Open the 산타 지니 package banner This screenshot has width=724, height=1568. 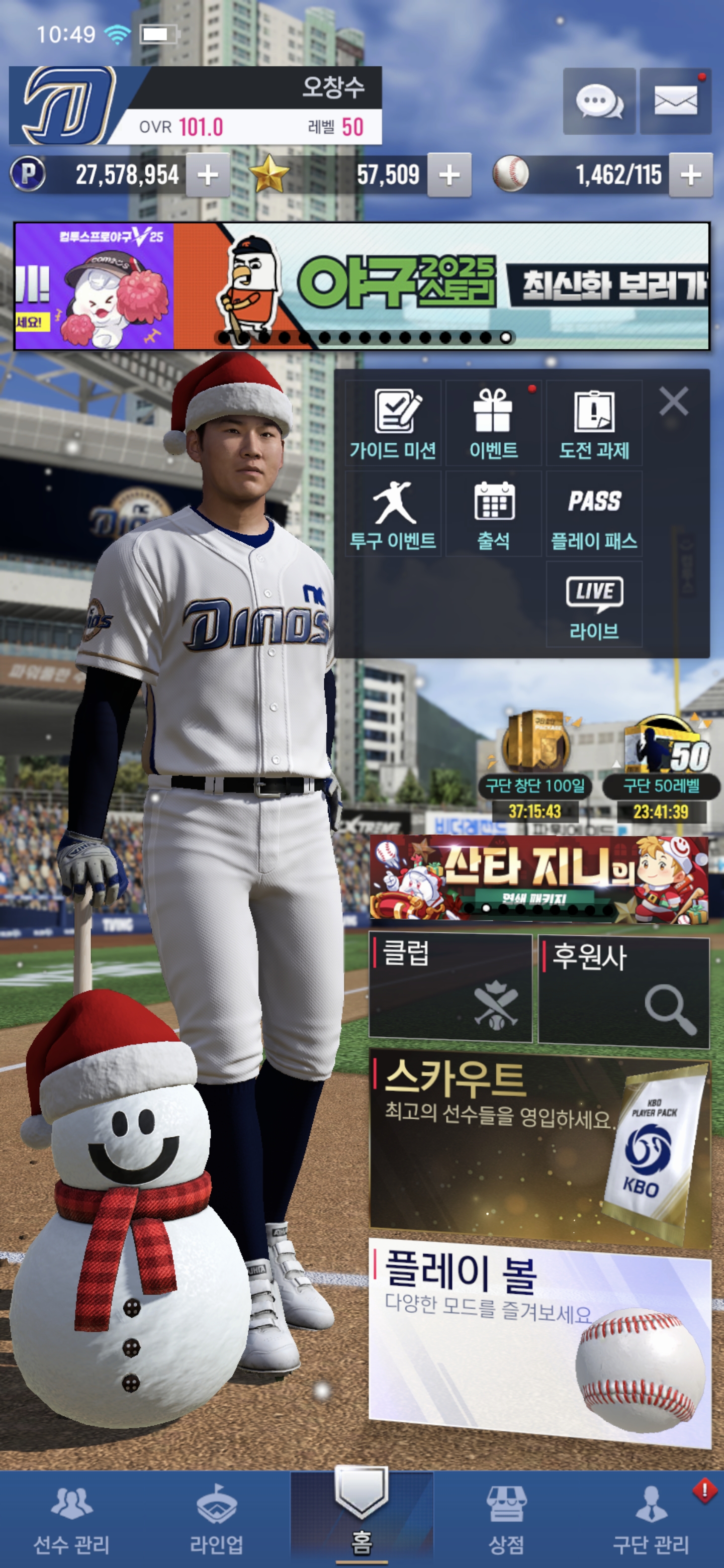539,878
